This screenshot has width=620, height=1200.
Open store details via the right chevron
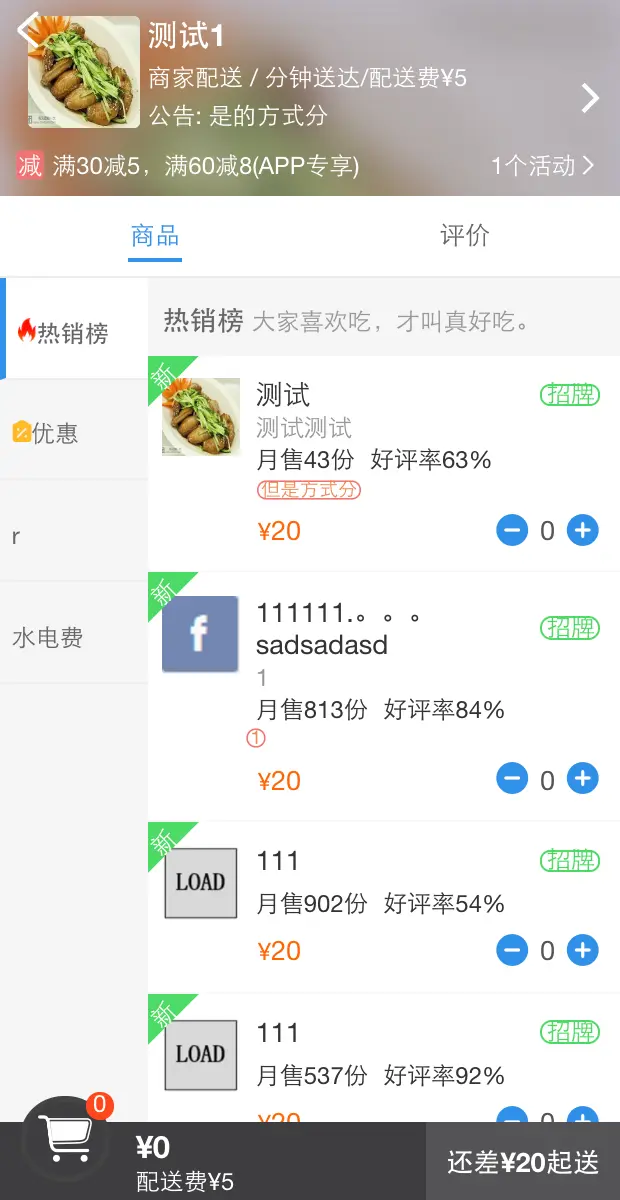click(590, 98)
